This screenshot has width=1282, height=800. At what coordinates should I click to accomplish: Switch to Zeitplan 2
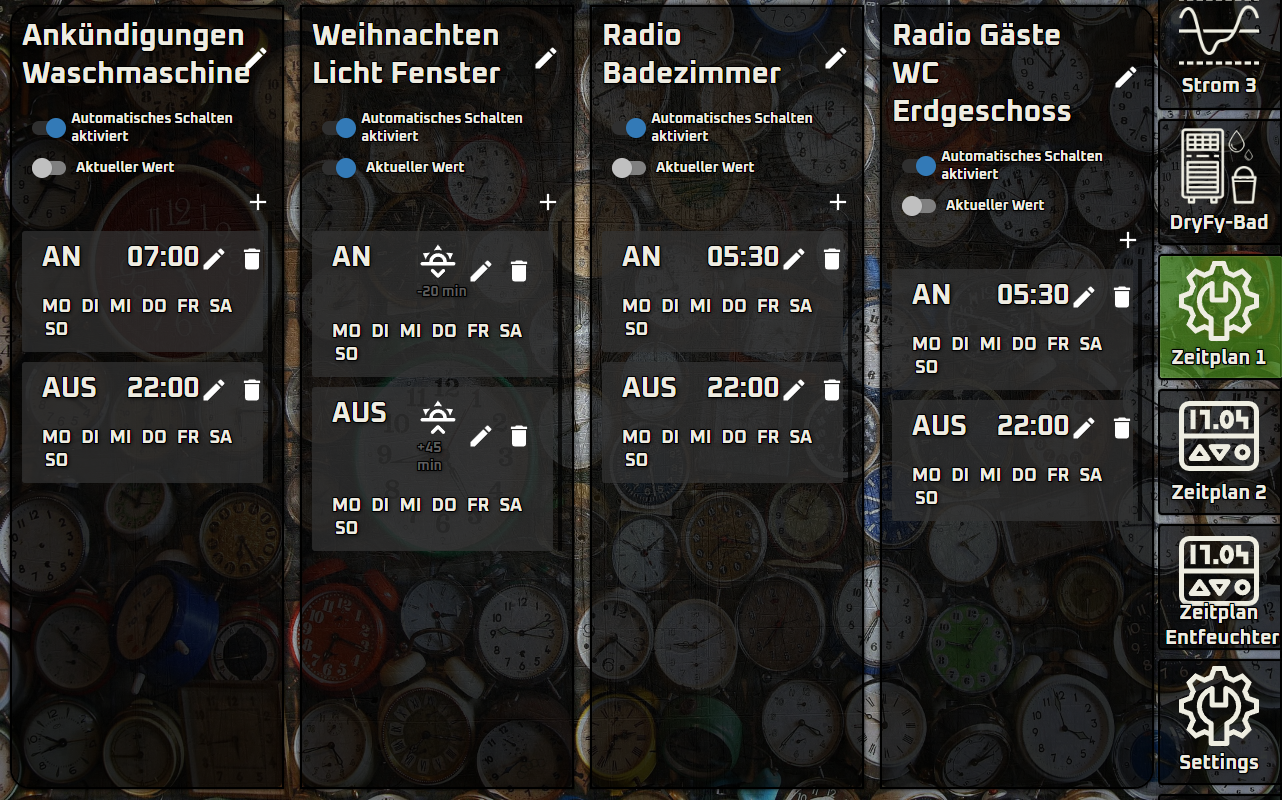(x=1218, y=452)
